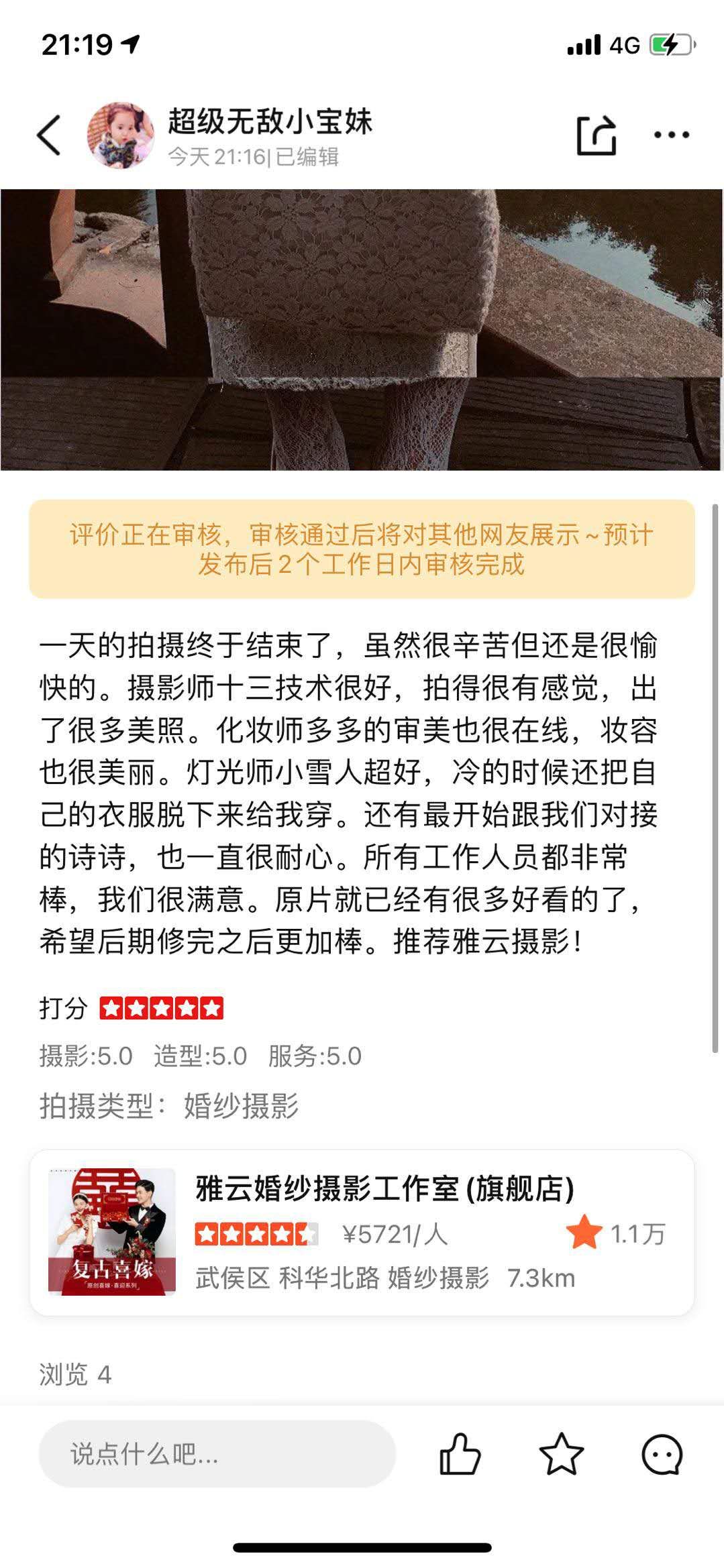
Task: Tap the 说点什么吧 comment field
Action: point(217,1454)
